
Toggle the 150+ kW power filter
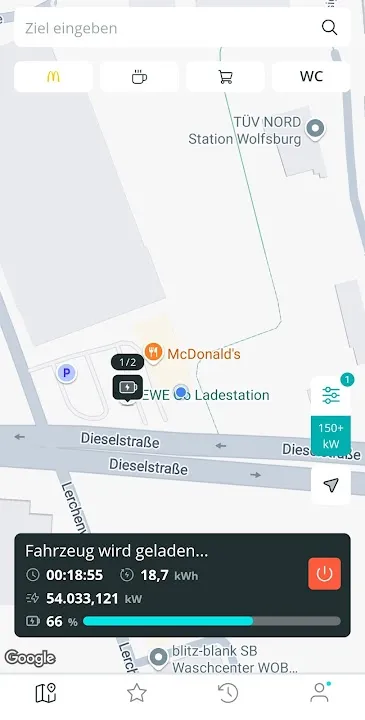331,436
